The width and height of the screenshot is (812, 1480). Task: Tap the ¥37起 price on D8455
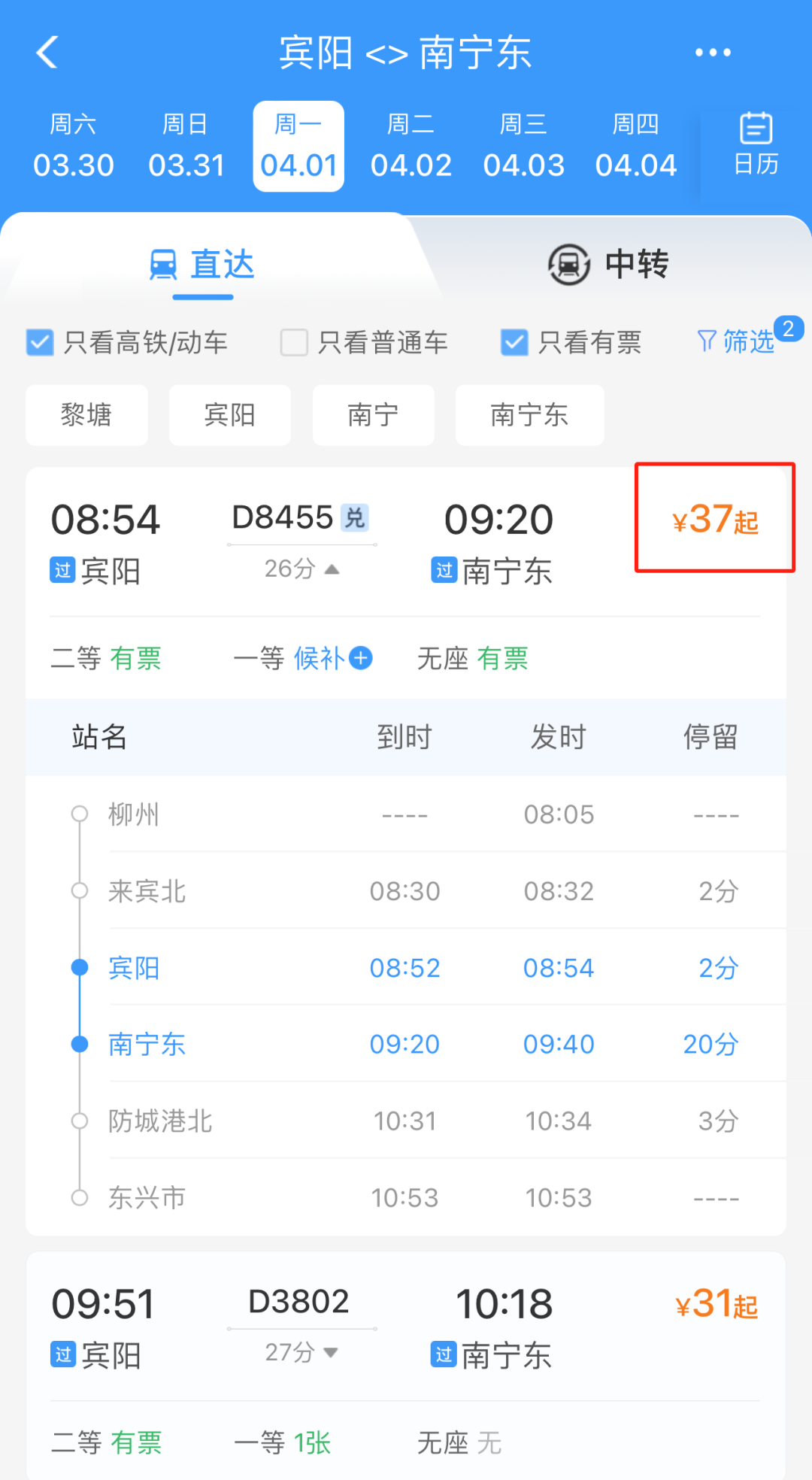(715, 519)
